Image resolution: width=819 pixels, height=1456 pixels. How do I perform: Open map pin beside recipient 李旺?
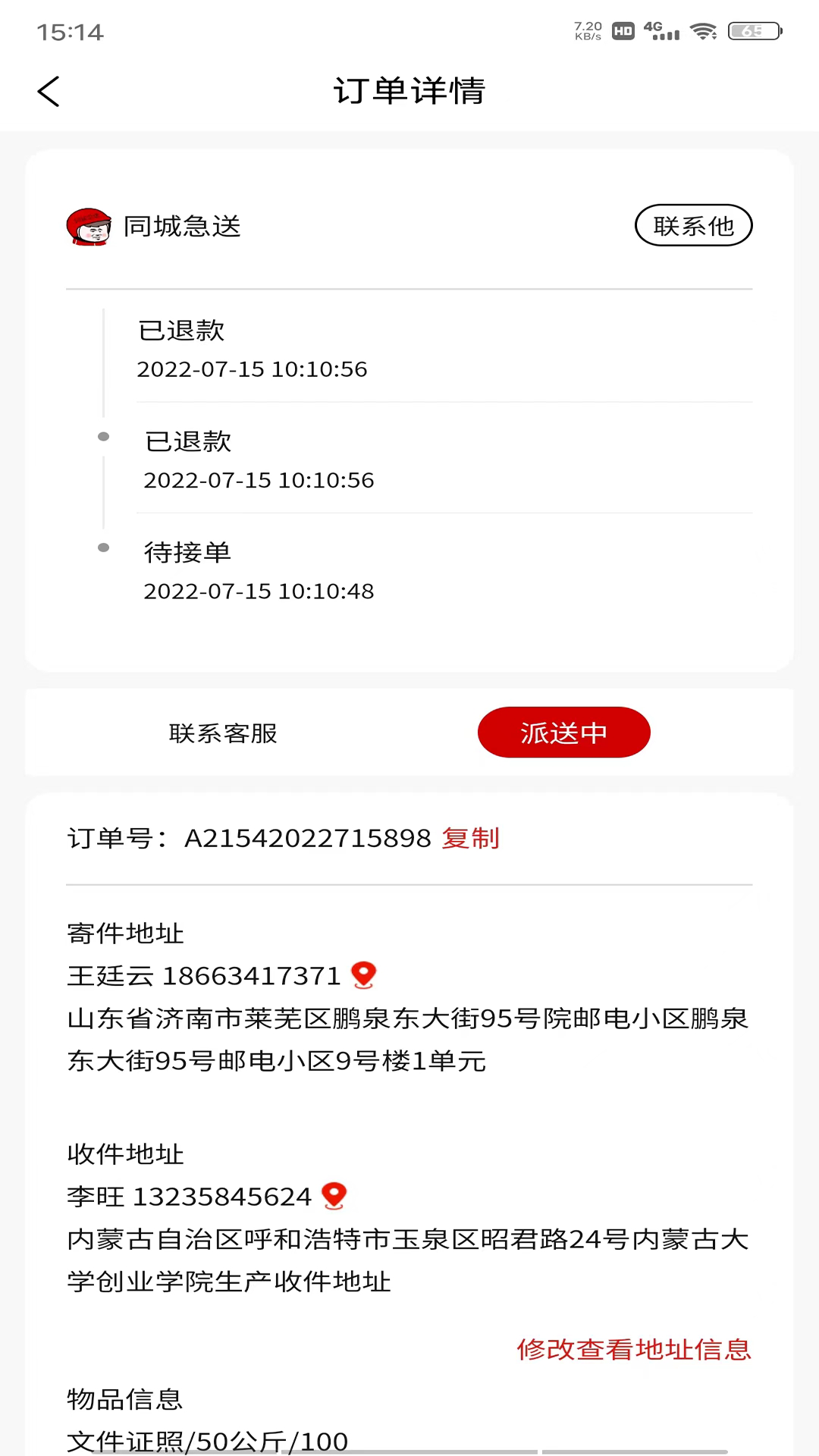[334, 1196]
